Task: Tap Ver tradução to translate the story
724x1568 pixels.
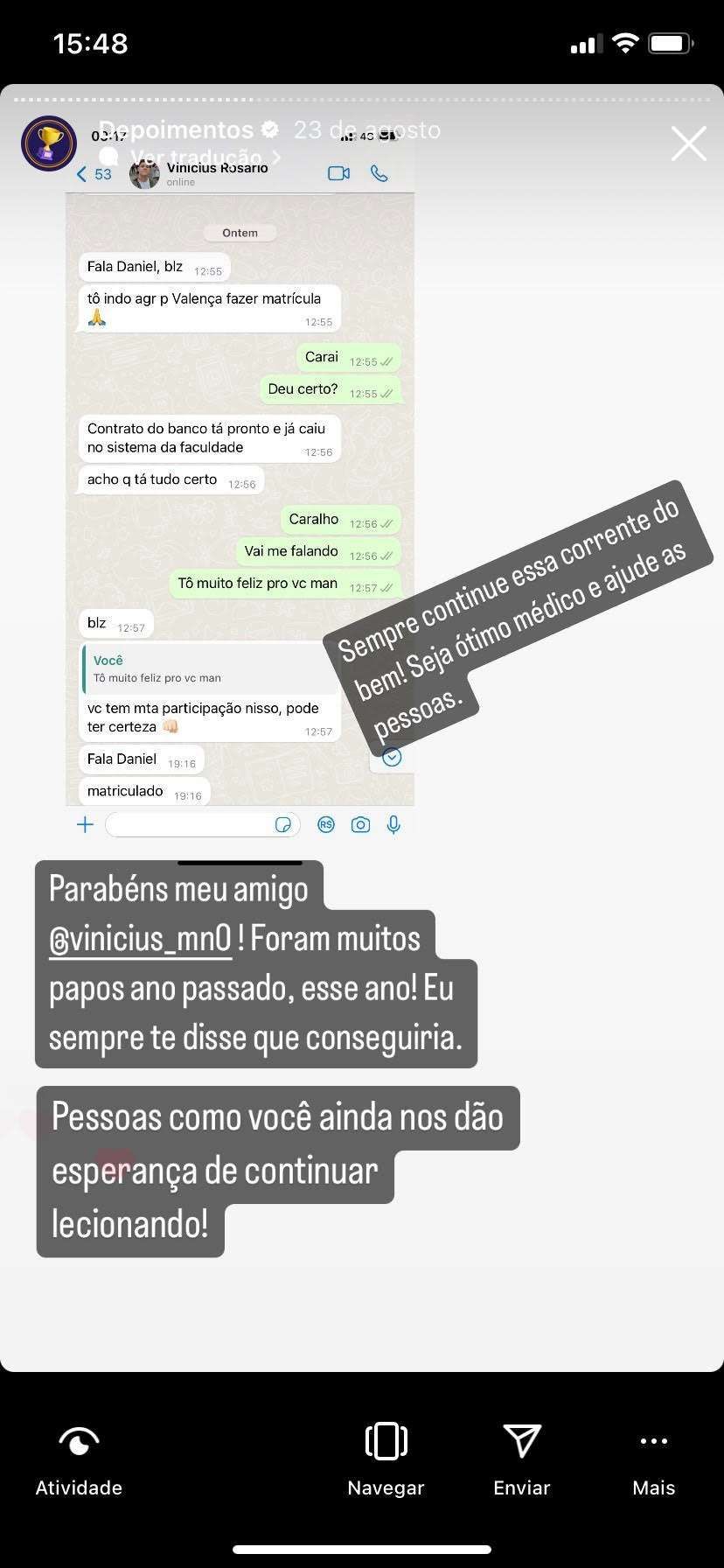Action: tap(196, 158)
